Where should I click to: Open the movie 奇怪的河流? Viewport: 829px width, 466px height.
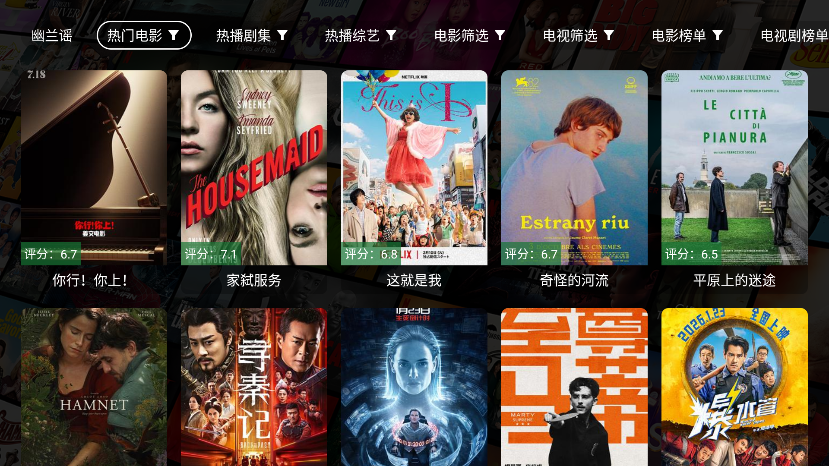(x=574, y=168)
